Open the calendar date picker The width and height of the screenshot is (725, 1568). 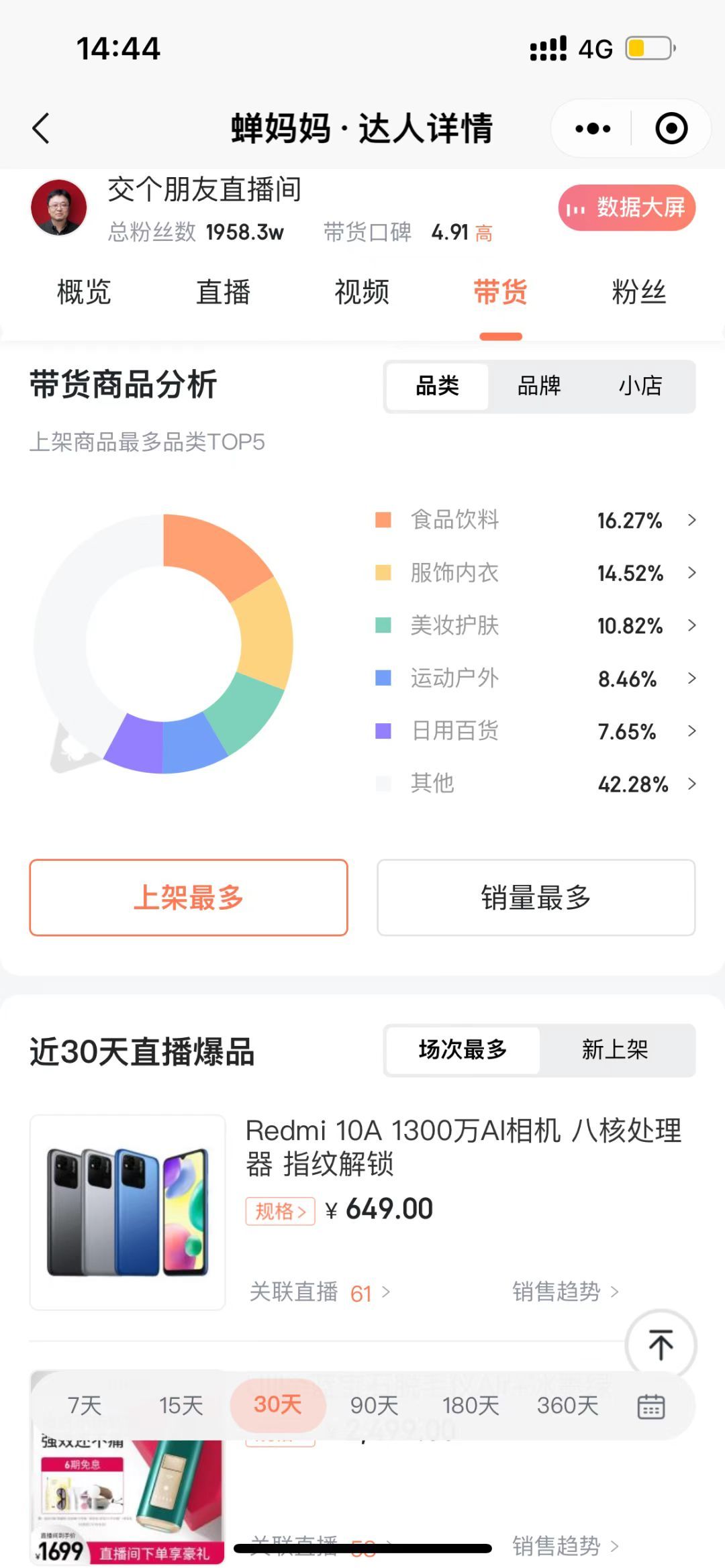(x=650, y=1406)
